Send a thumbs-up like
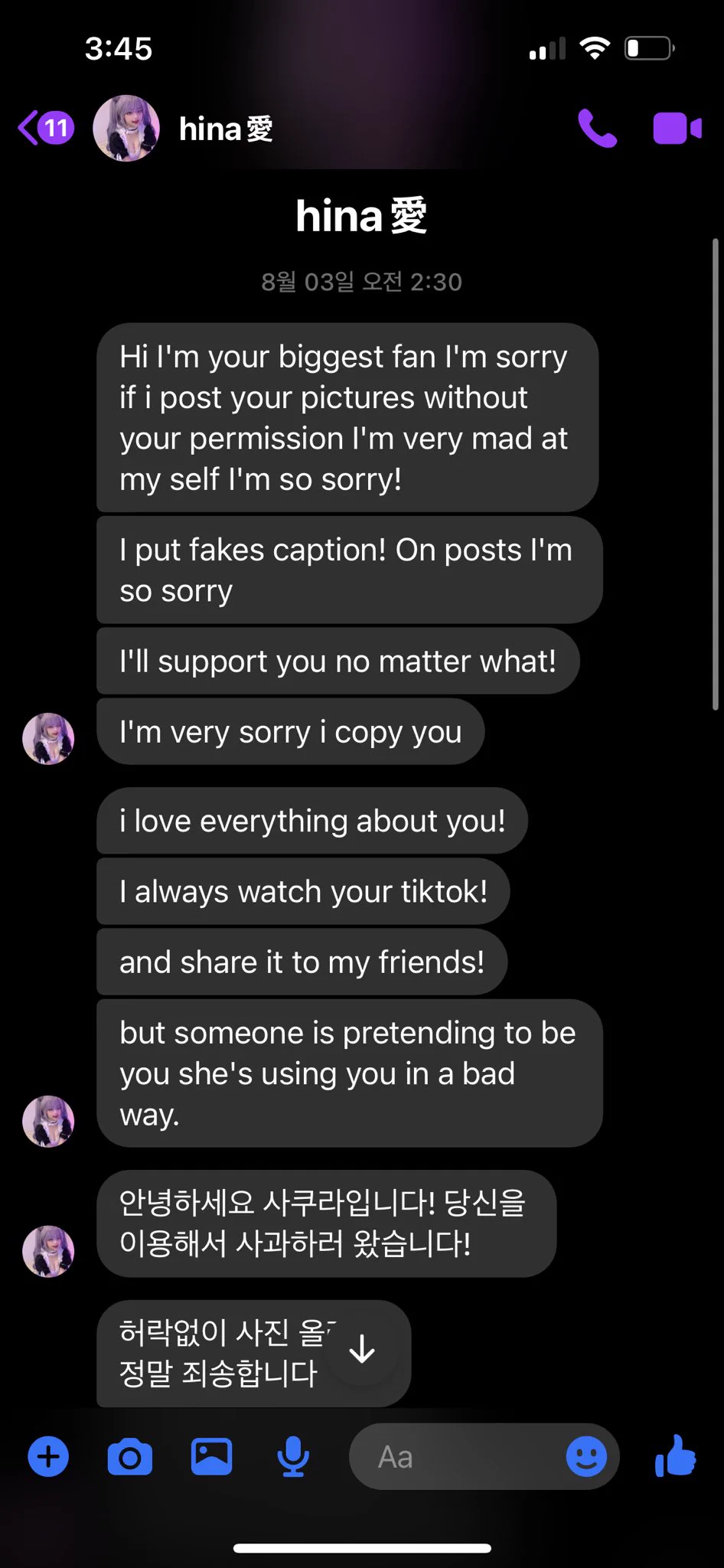 point(675,1455)
